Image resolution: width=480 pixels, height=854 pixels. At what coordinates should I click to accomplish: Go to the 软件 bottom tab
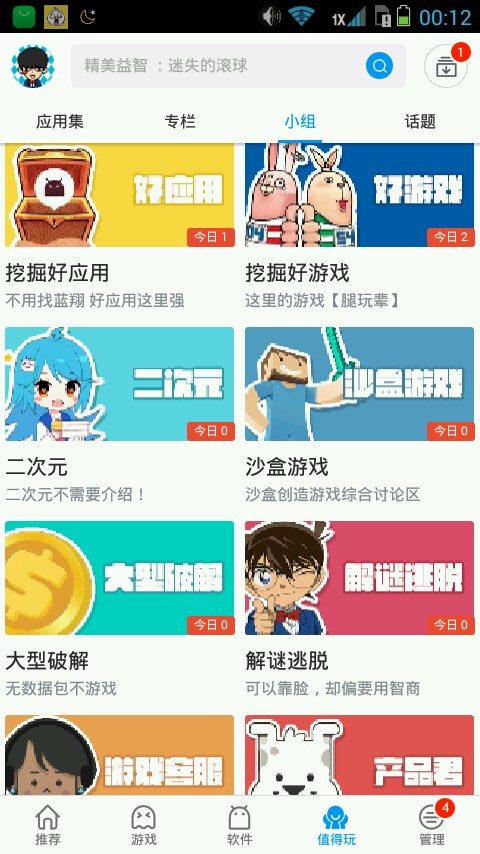(240, 825)
